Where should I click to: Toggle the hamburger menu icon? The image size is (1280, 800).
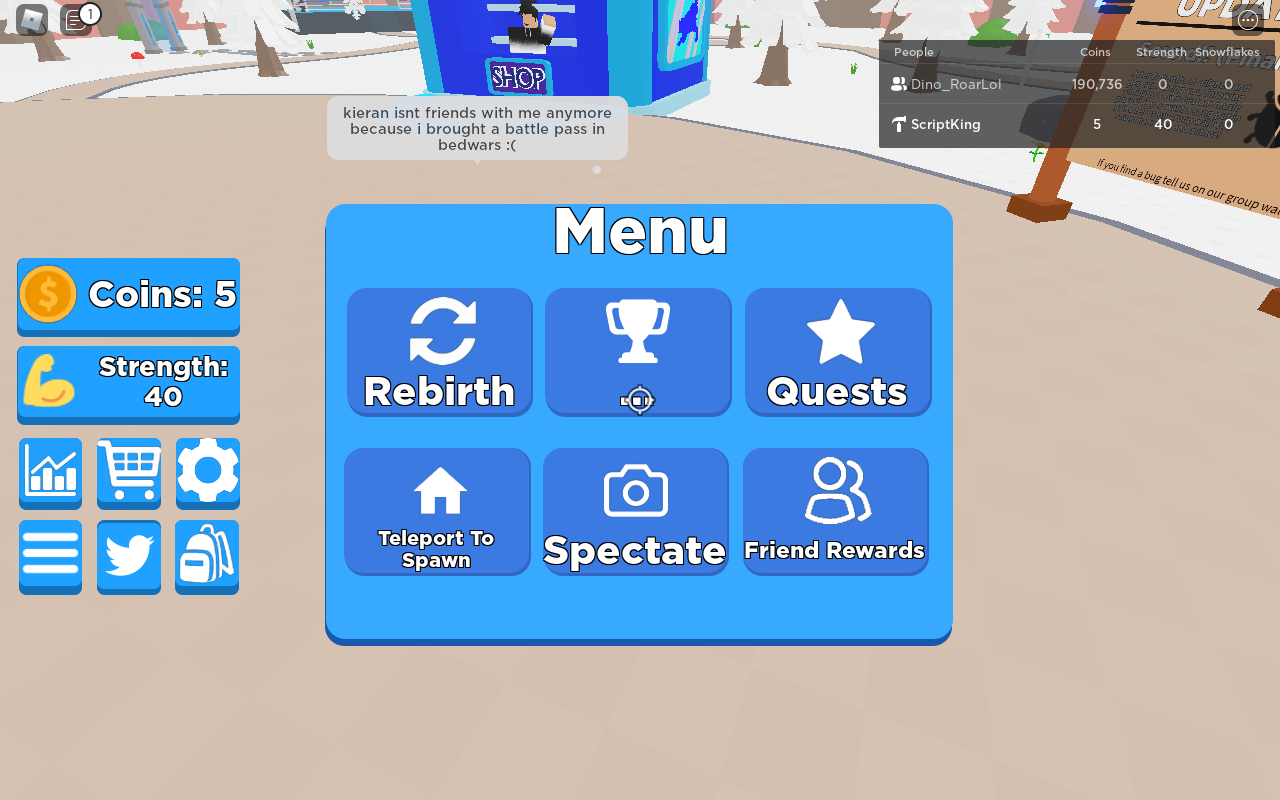(x=51, y=555)
